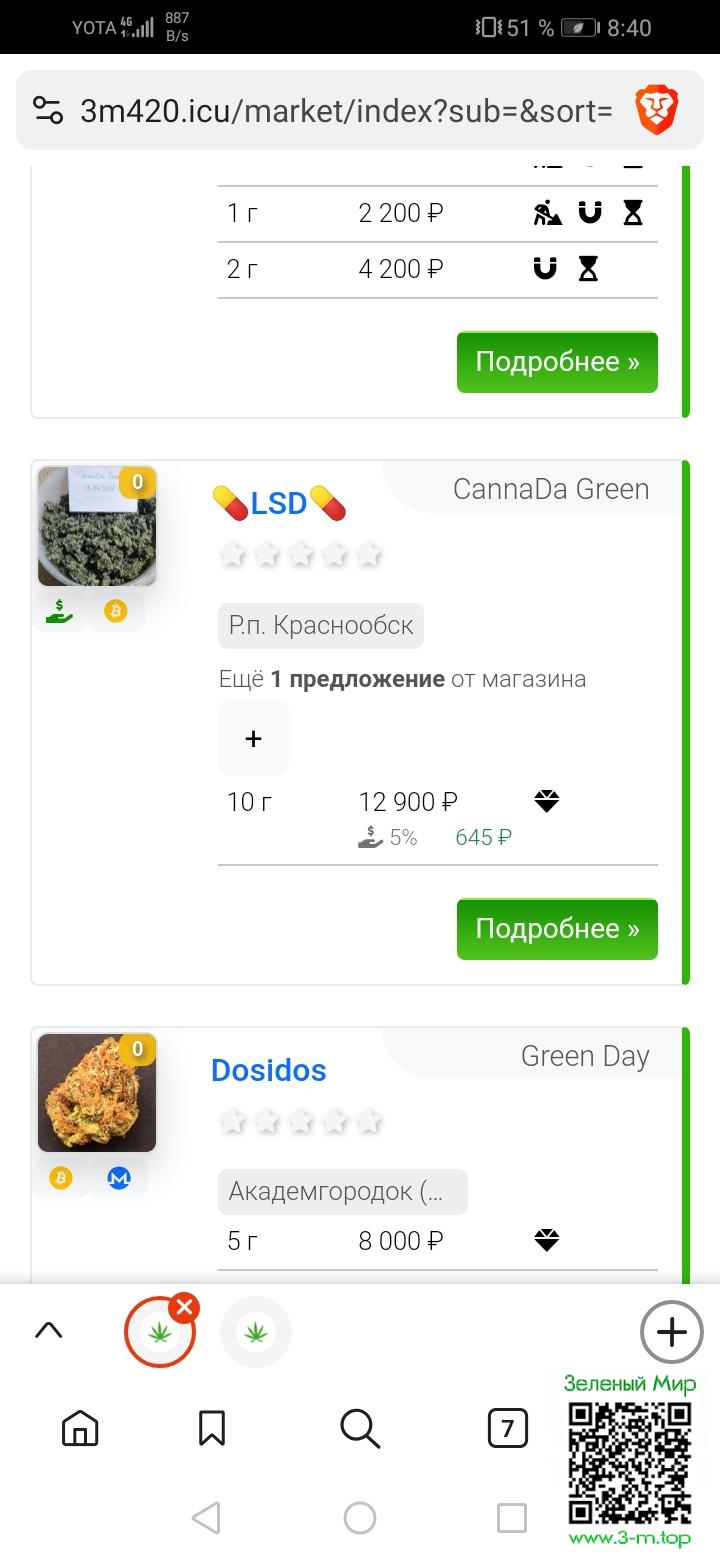Switch to the second tab in group

click(256, 1332)
